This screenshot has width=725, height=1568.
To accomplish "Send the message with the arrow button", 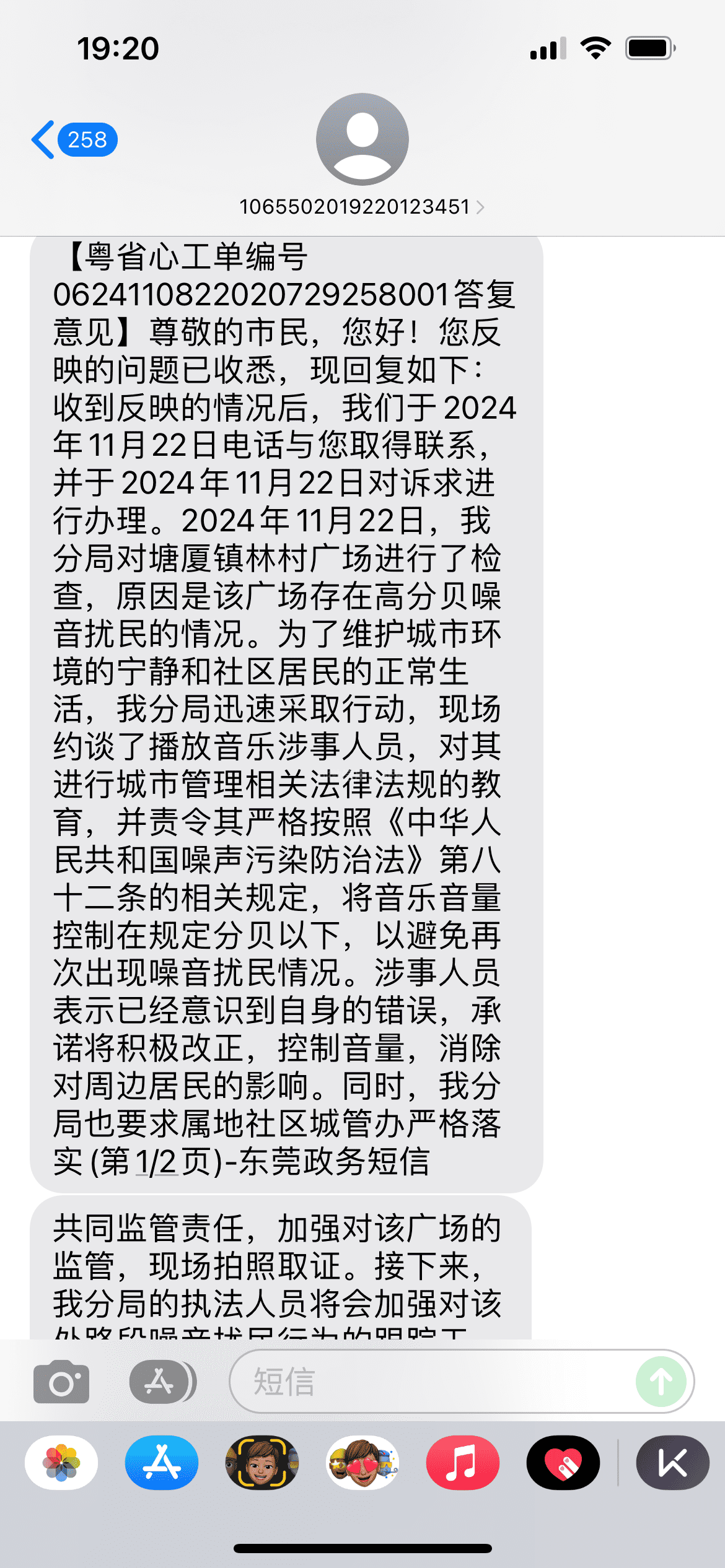I will click(x=661, y=1381).
